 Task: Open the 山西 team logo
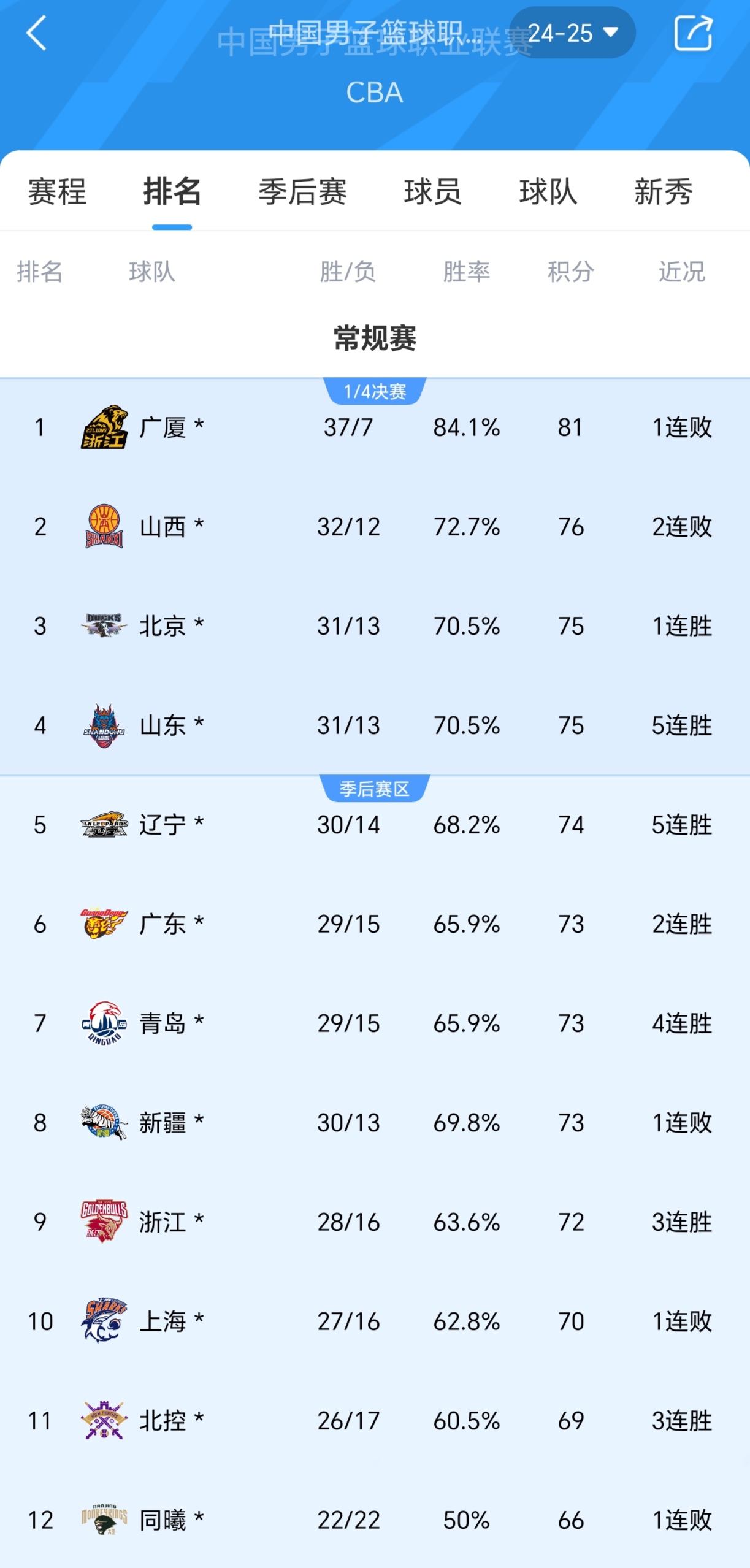[103, 526]
